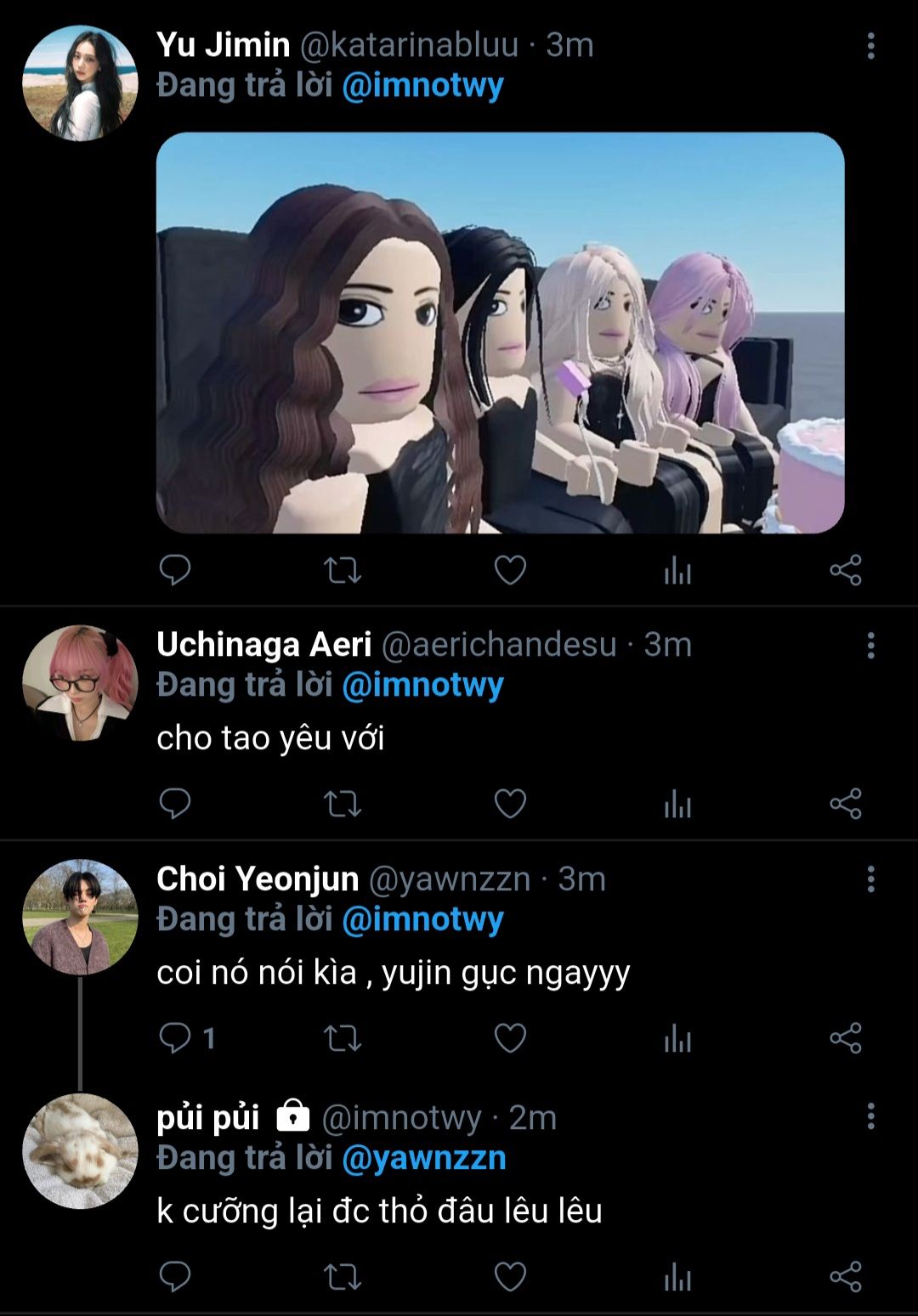Open the image in Yu Jimin's reply
The height and width of the screenshot is (1316, 918).
point(500,332)
